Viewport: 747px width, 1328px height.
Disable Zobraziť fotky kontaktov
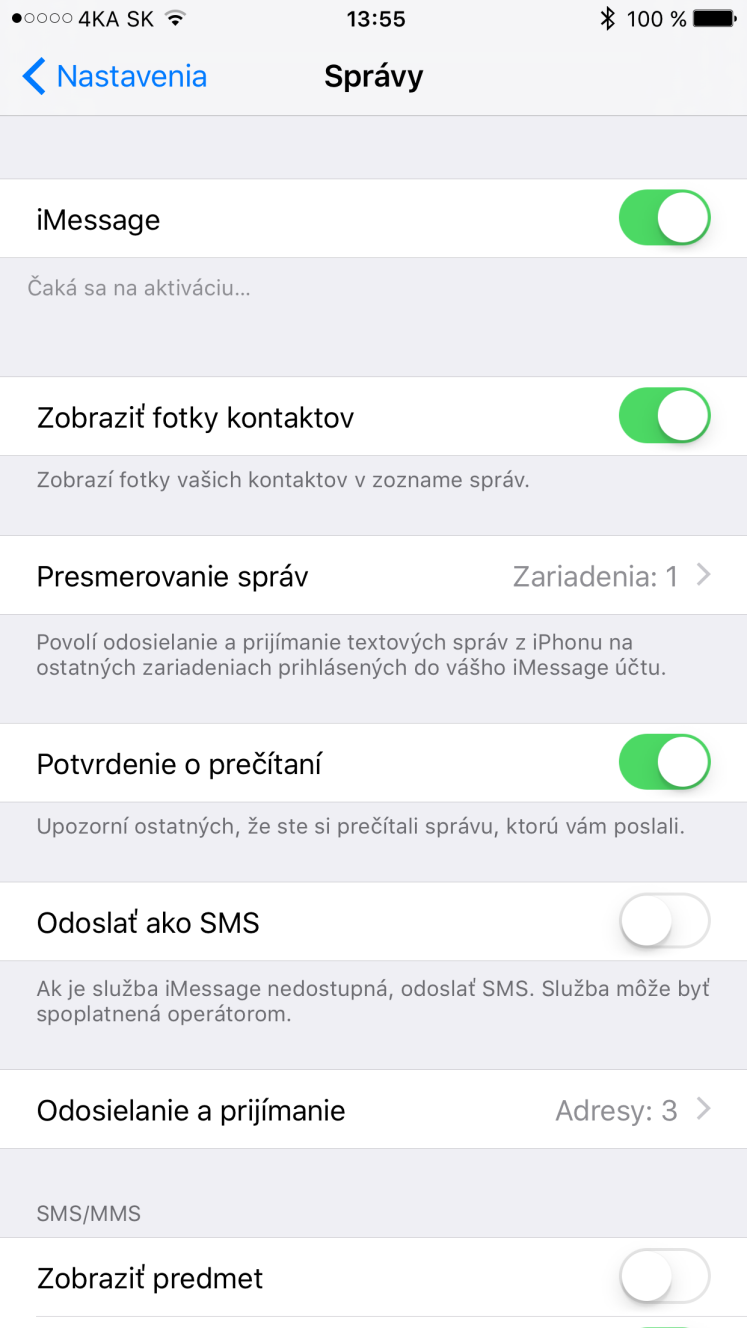coord(665,416)
